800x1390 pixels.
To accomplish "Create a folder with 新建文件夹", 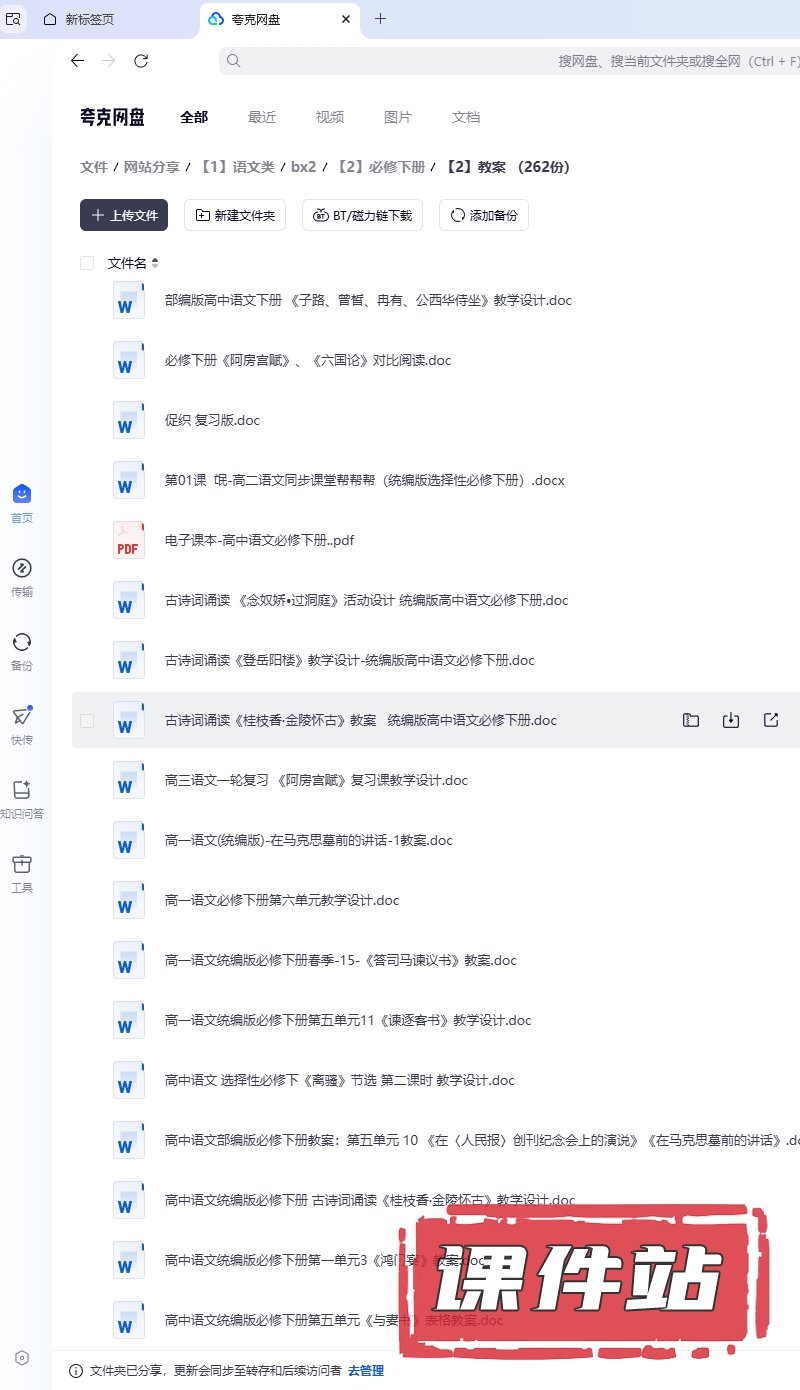I will [235, 215].
